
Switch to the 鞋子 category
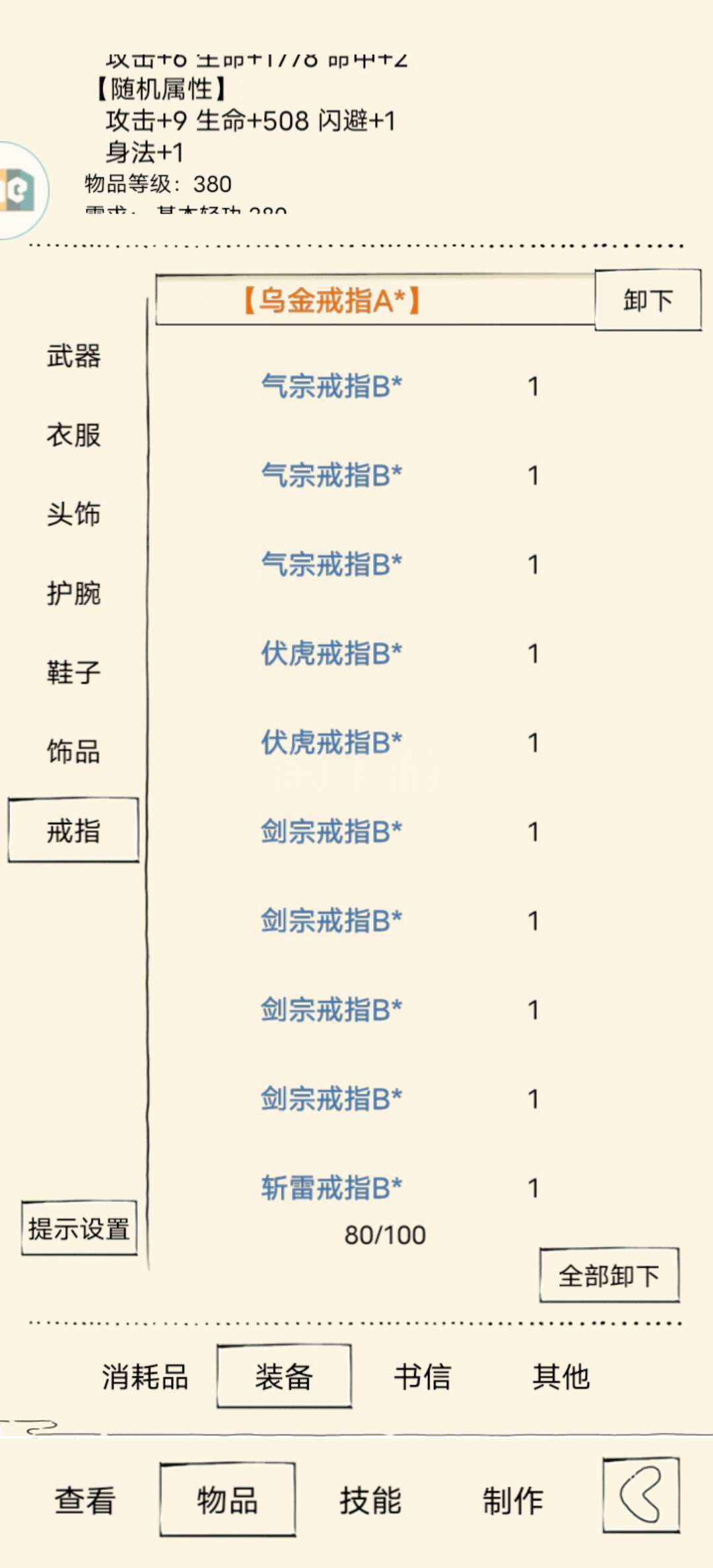tap(73, 672)
